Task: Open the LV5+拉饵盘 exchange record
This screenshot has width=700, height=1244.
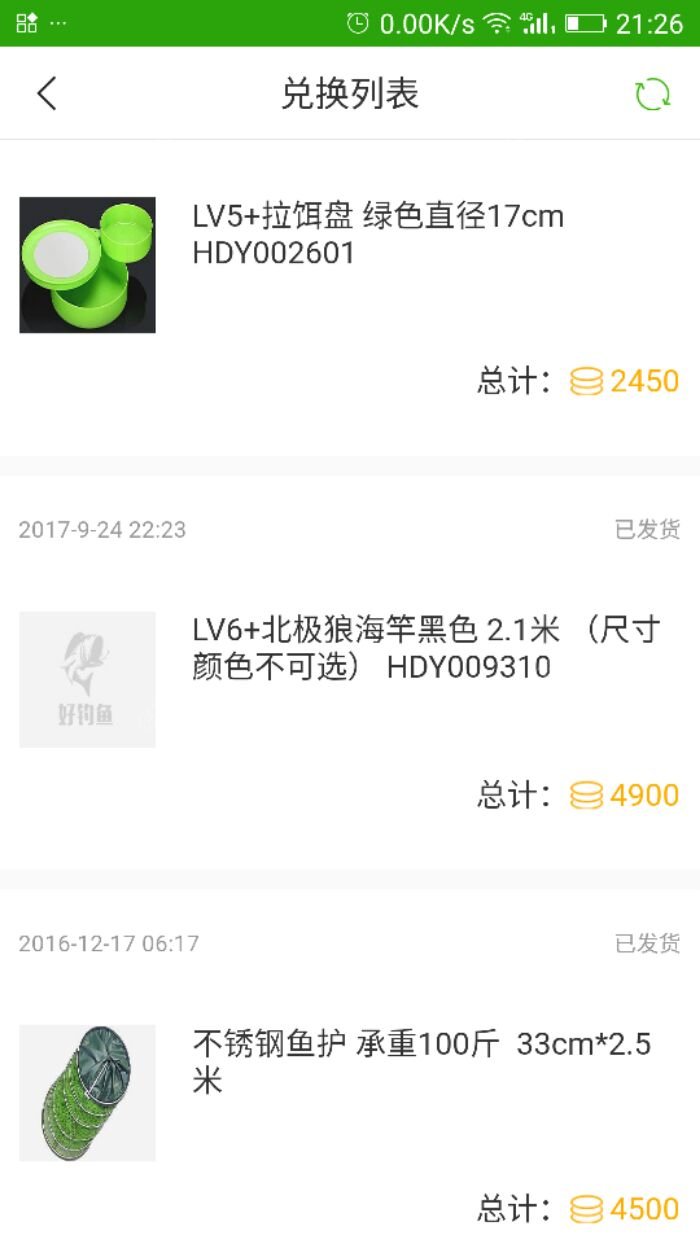Action: pos(378,234)
